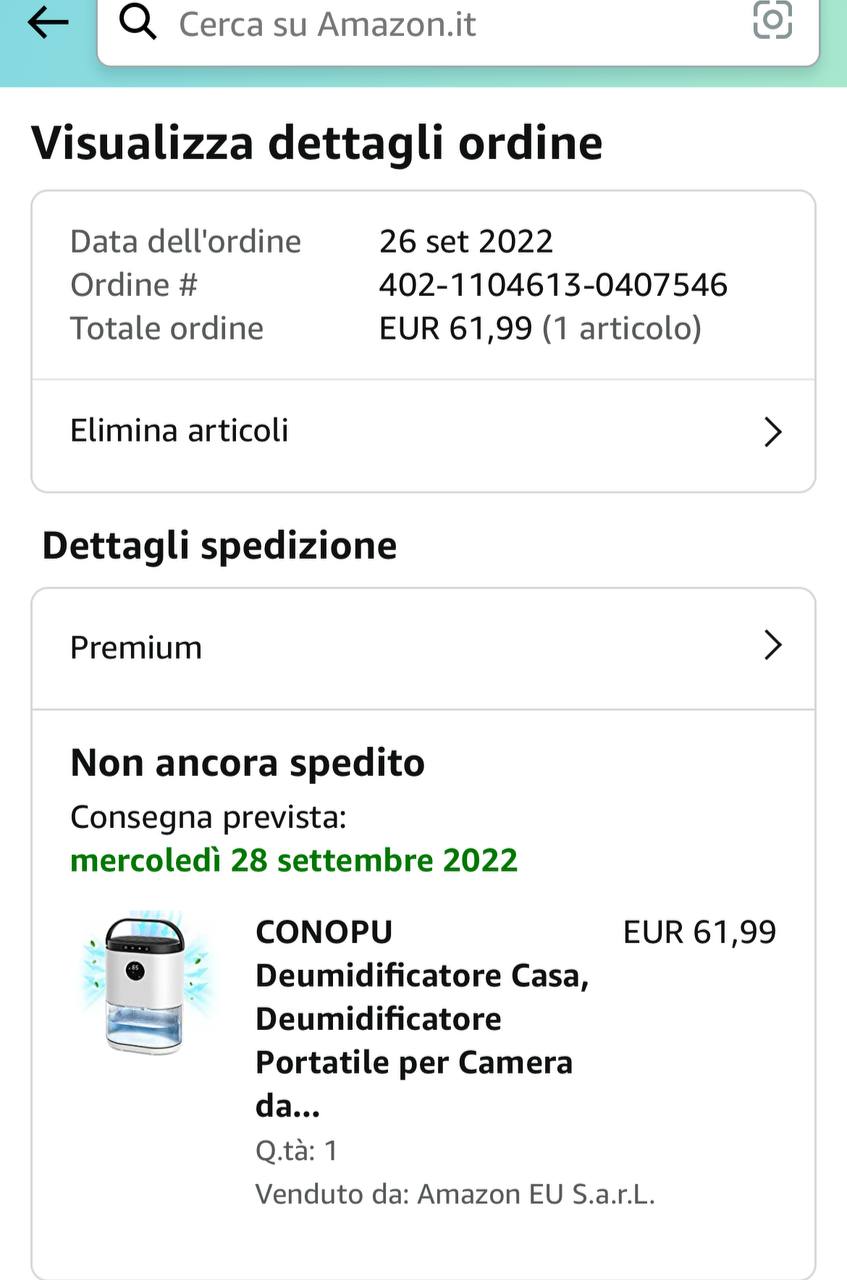Open the Elimina articoli row
The image size is (847, 1280).
[423, 432]
